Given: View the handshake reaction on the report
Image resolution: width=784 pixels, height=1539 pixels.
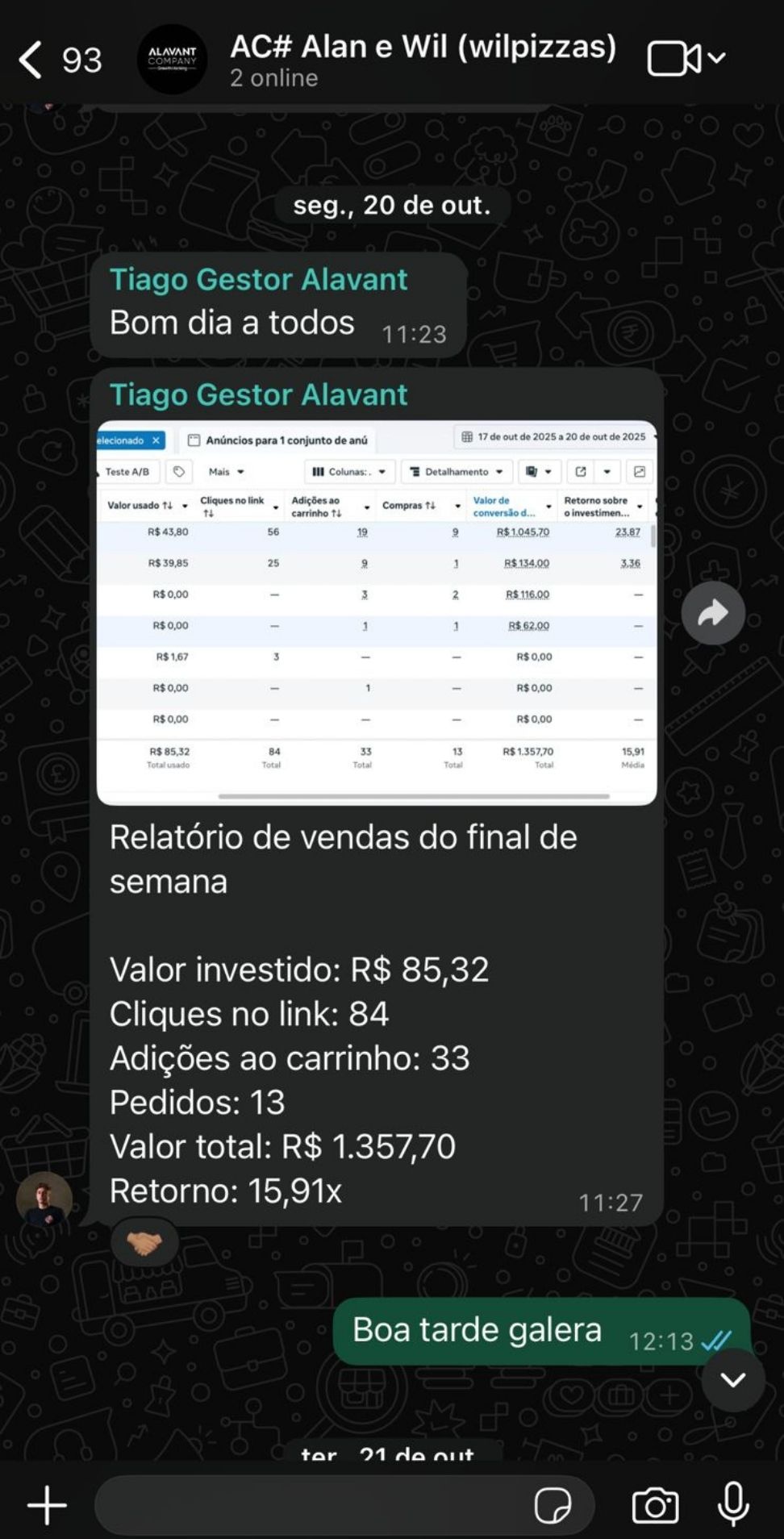Looking at the screenshot, I should [x=144, y=1243].
